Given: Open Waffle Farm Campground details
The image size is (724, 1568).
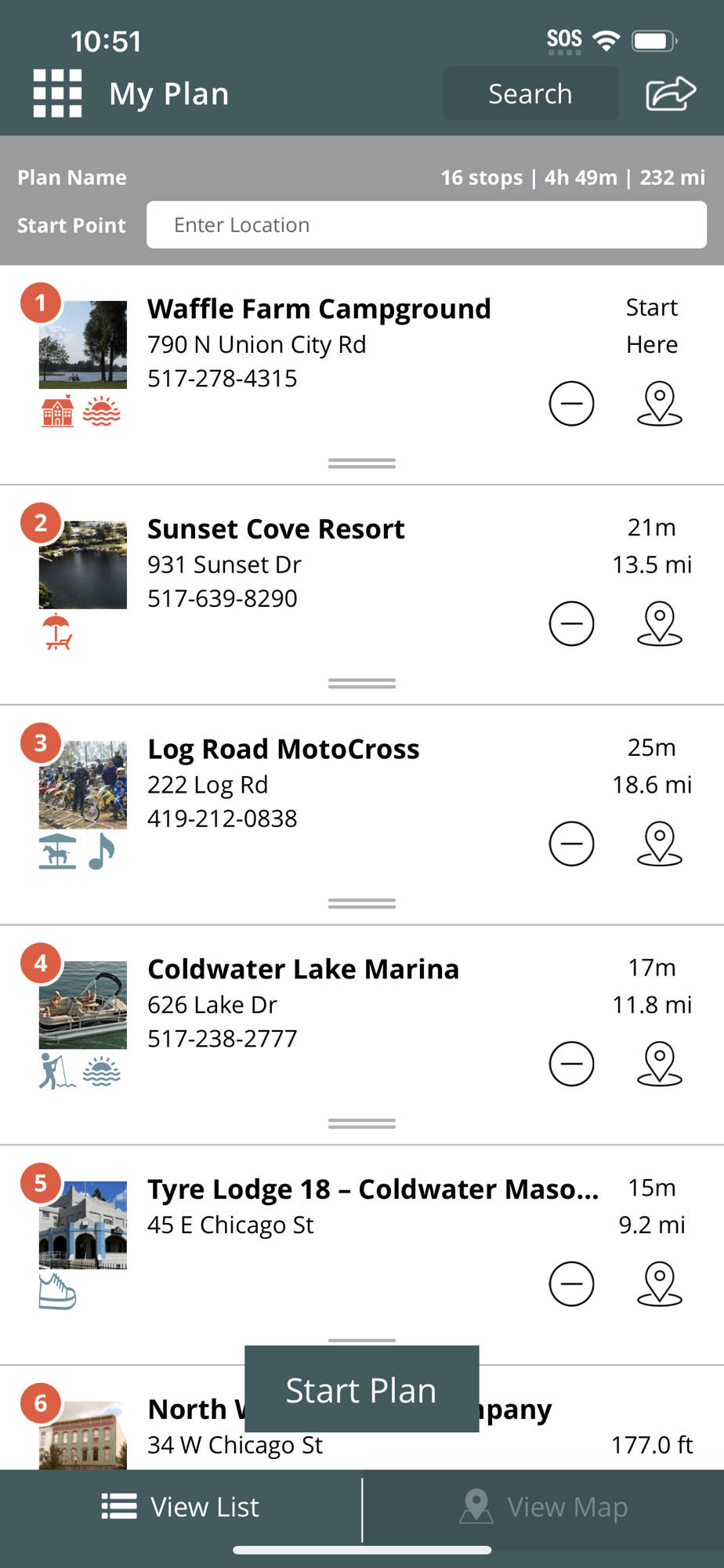Looking at the screenshot, I should (x=319, y=309).
